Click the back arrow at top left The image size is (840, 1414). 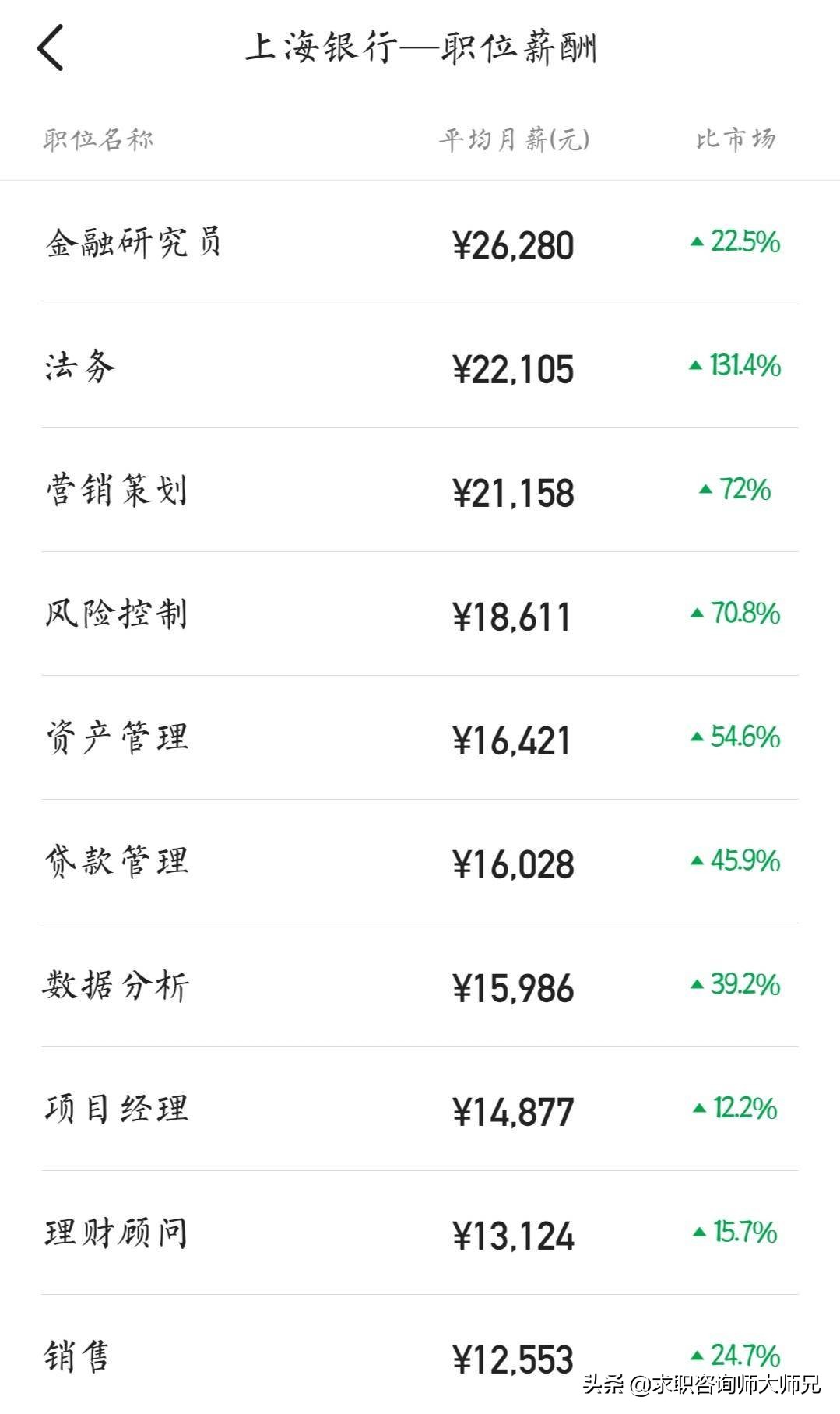pos(48,48)
